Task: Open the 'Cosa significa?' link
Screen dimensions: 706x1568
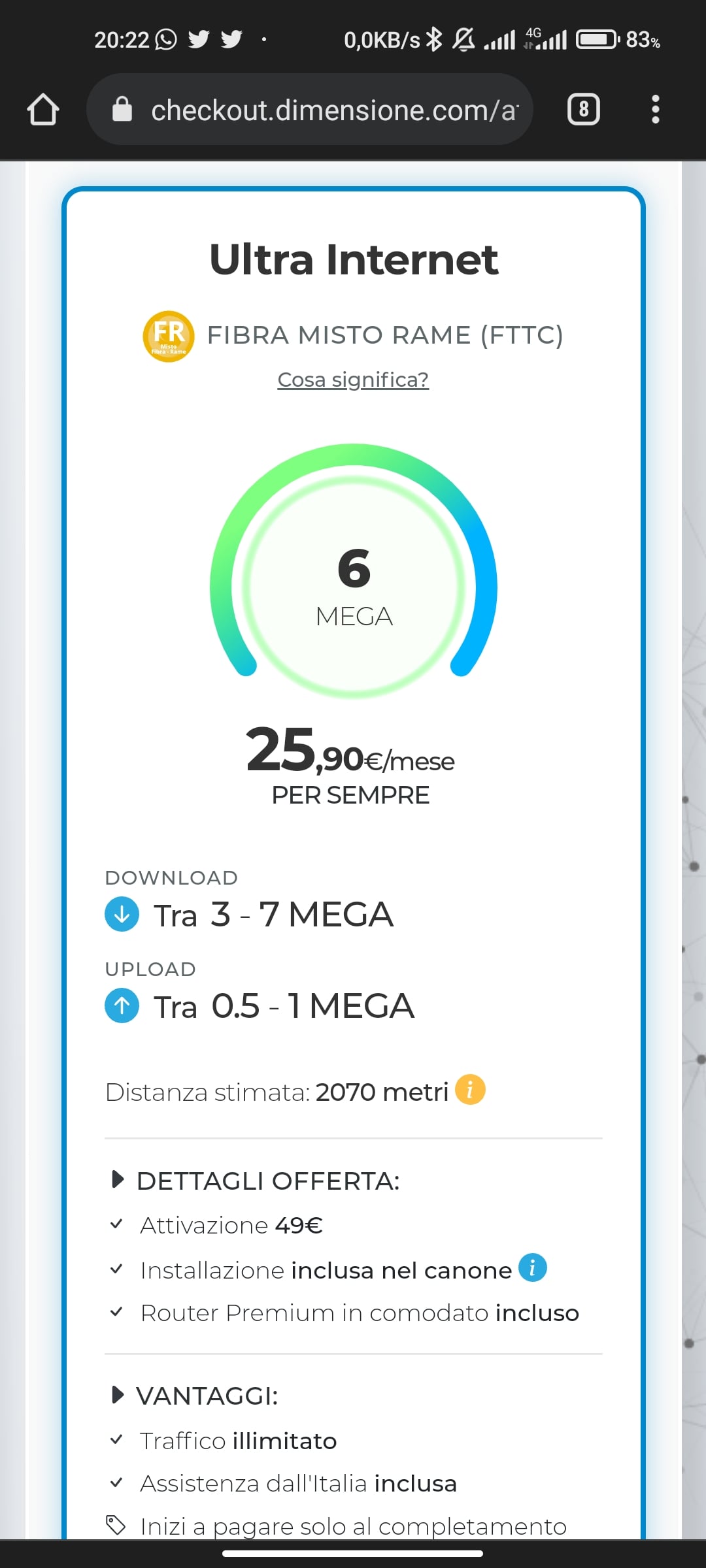Action: coord(353,380)
